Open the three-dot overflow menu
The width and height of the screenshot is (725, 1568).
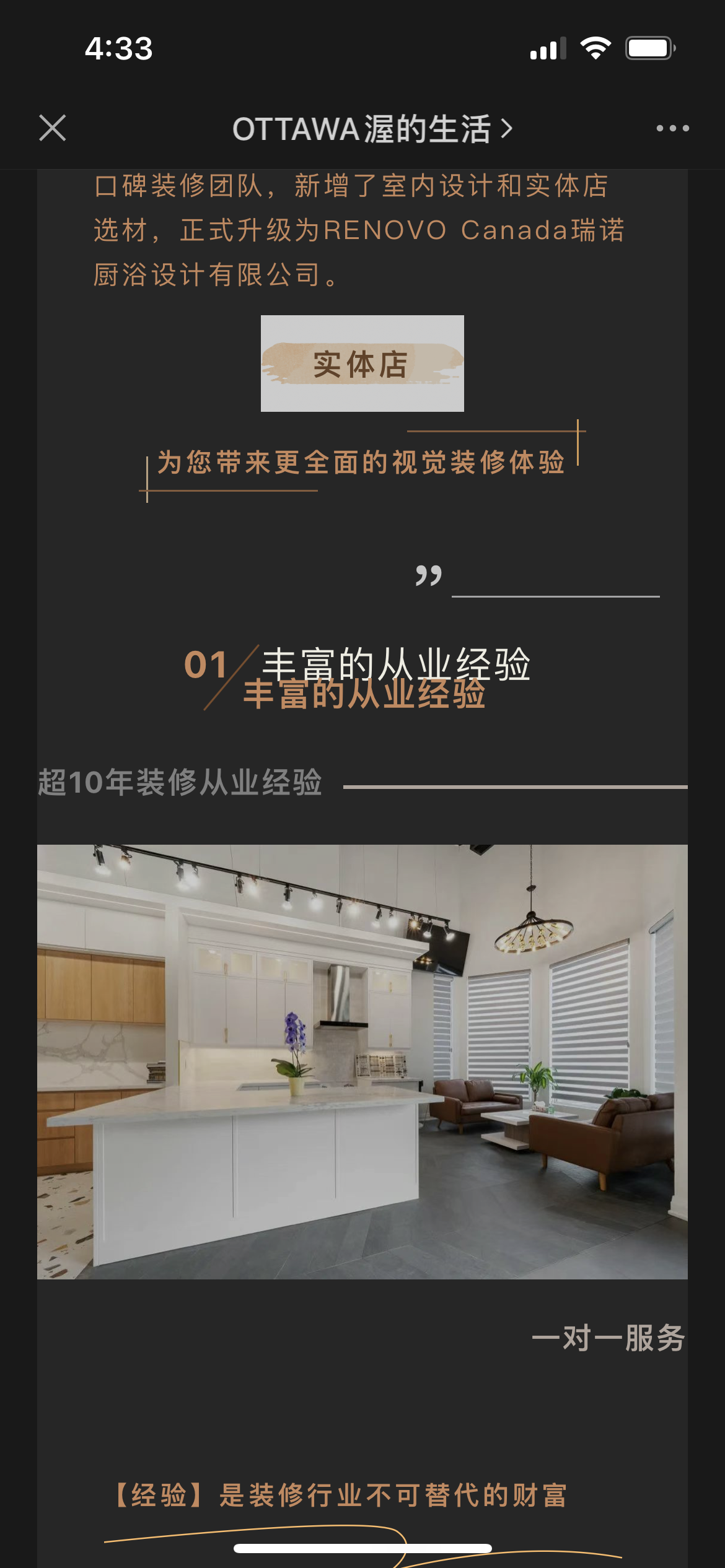pyautogui.click(x=672, y=128)
